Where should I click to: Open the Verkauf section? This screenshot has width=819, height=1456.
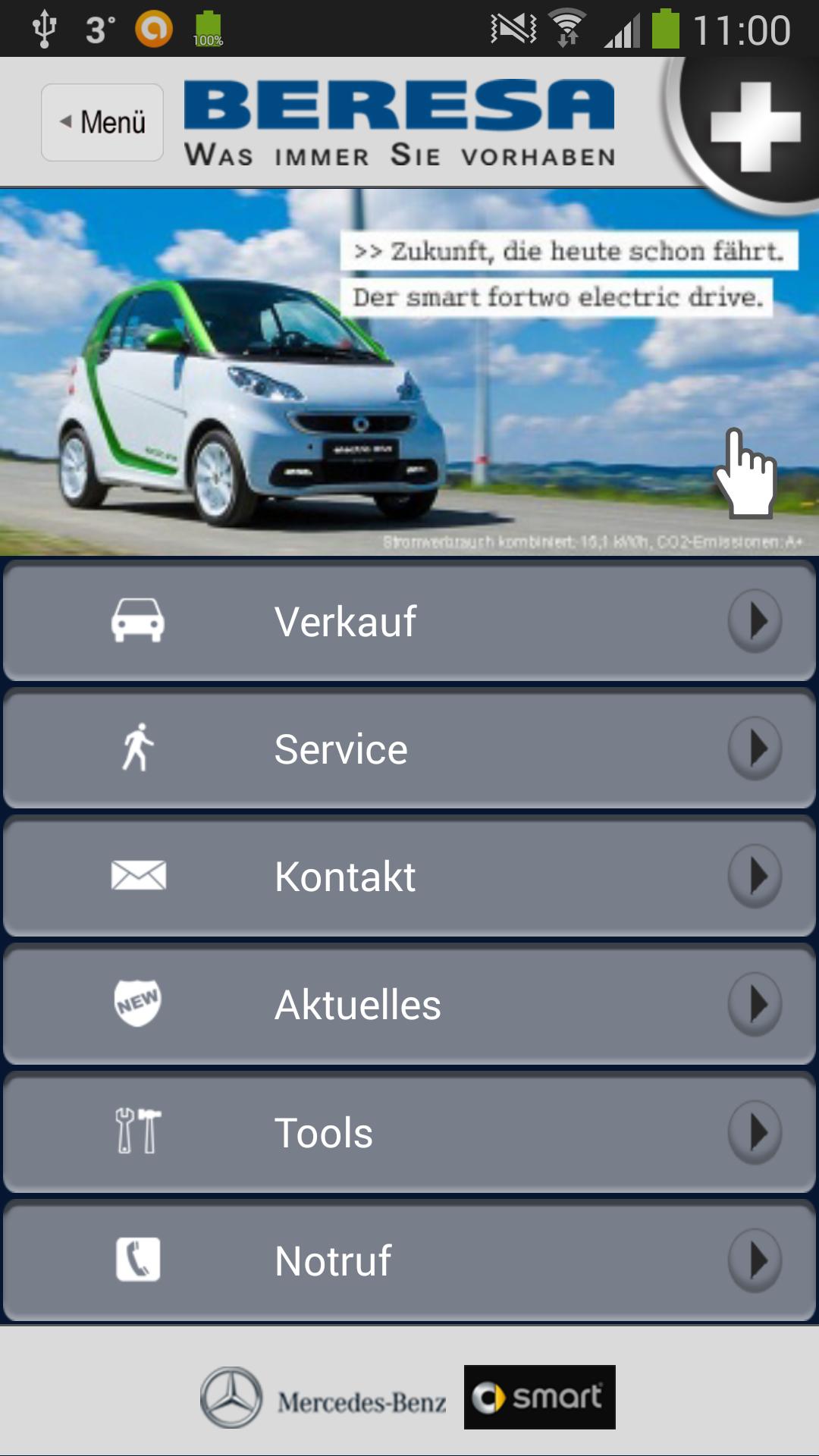click(409, 621)
